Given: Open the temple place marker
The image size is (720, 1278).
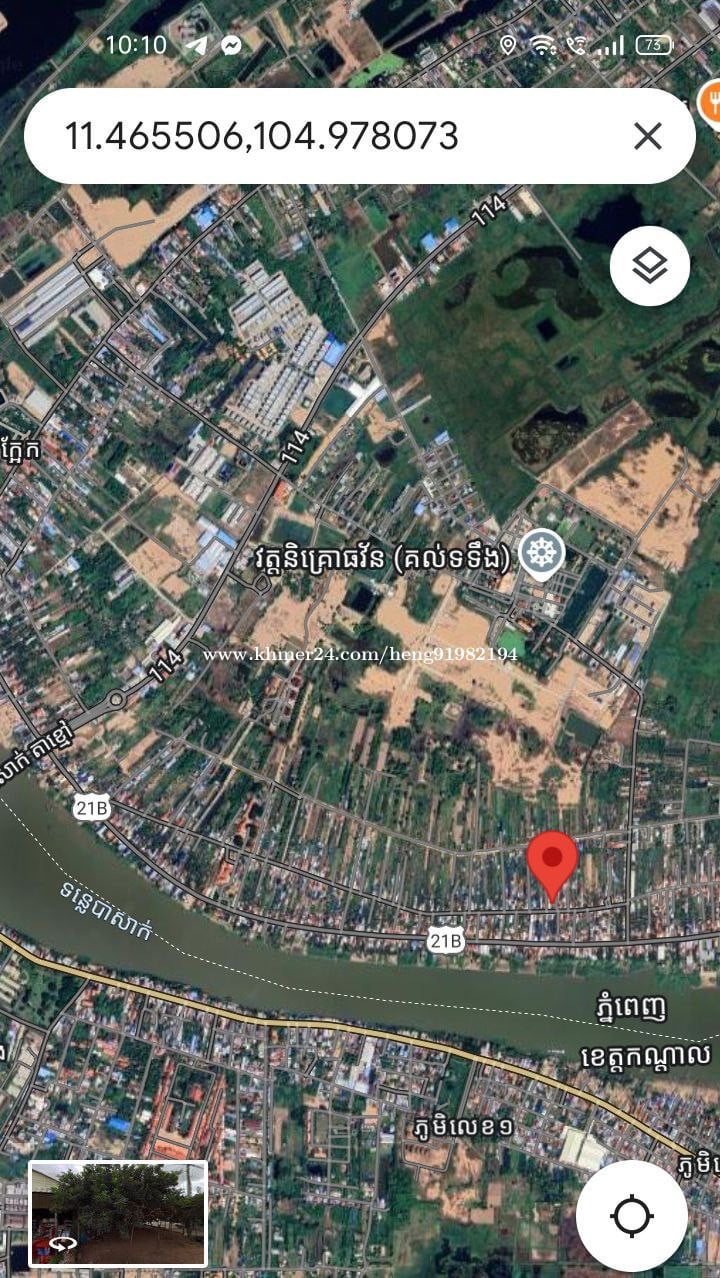Looking at the screenshot, I should pos(541,553).
